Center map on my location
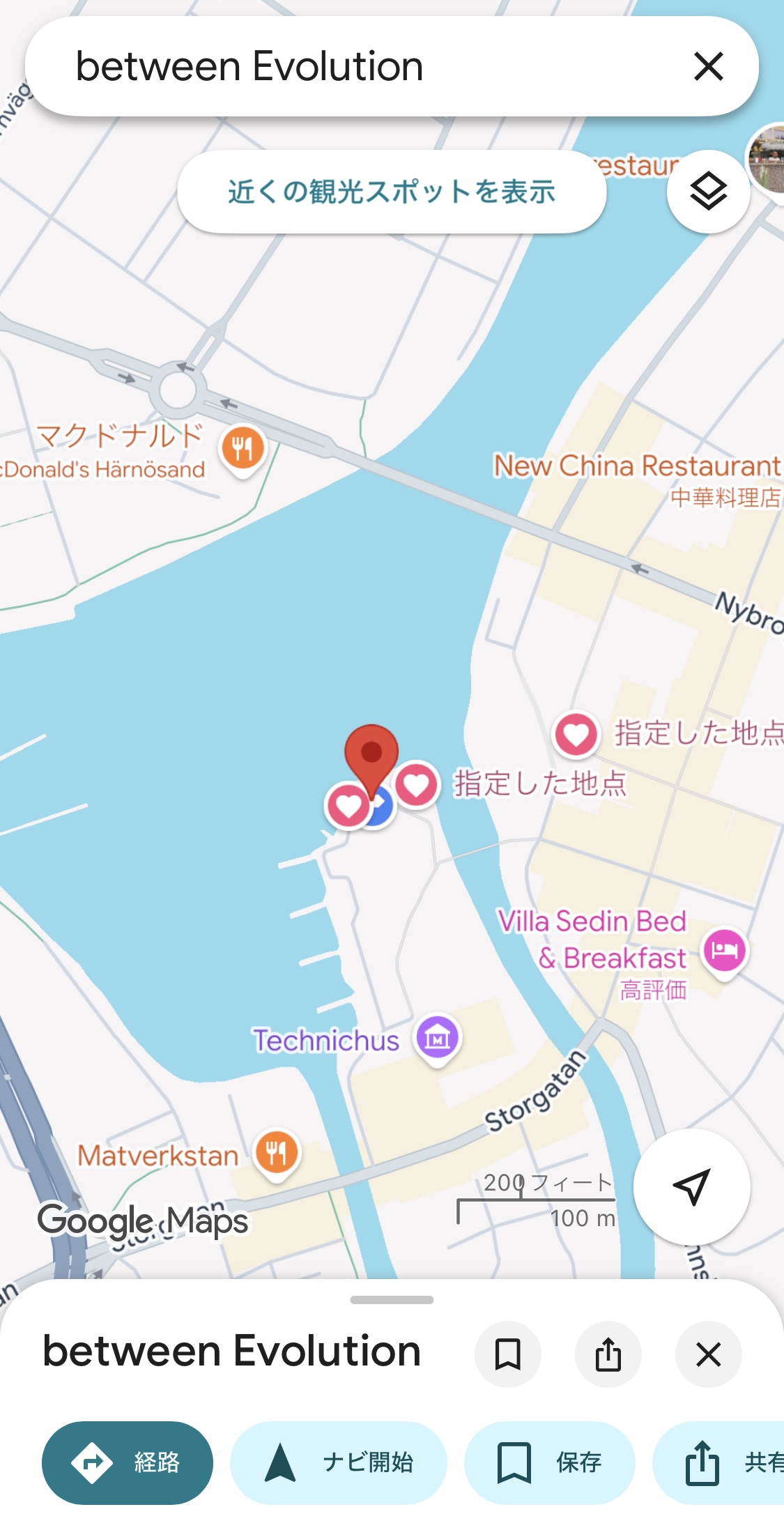The height and width of the screenshot is (1530, 784). pyautogui.click(x=691, y=1186)
